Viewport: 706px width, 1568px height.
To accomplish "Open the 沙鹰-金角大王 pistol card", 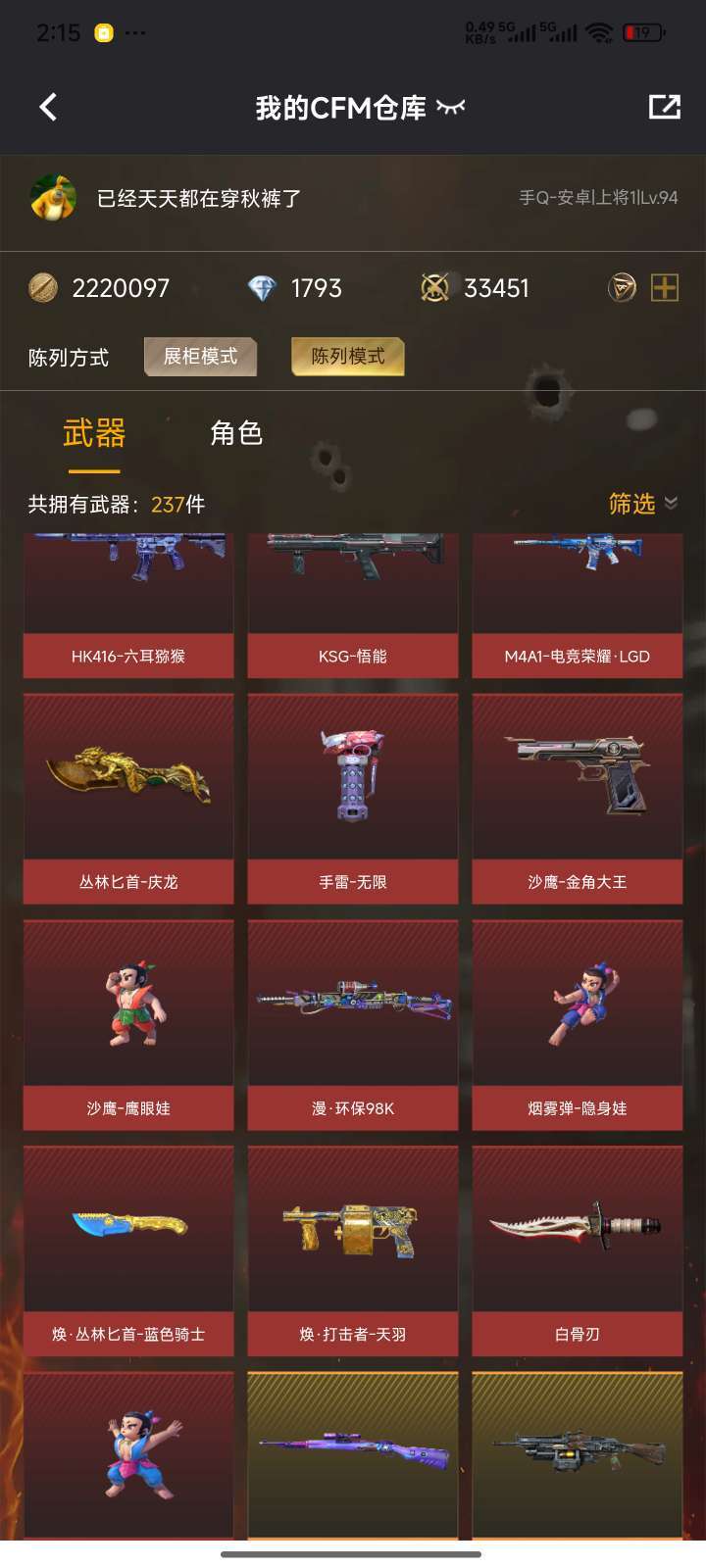I will [x=578, y=799].
